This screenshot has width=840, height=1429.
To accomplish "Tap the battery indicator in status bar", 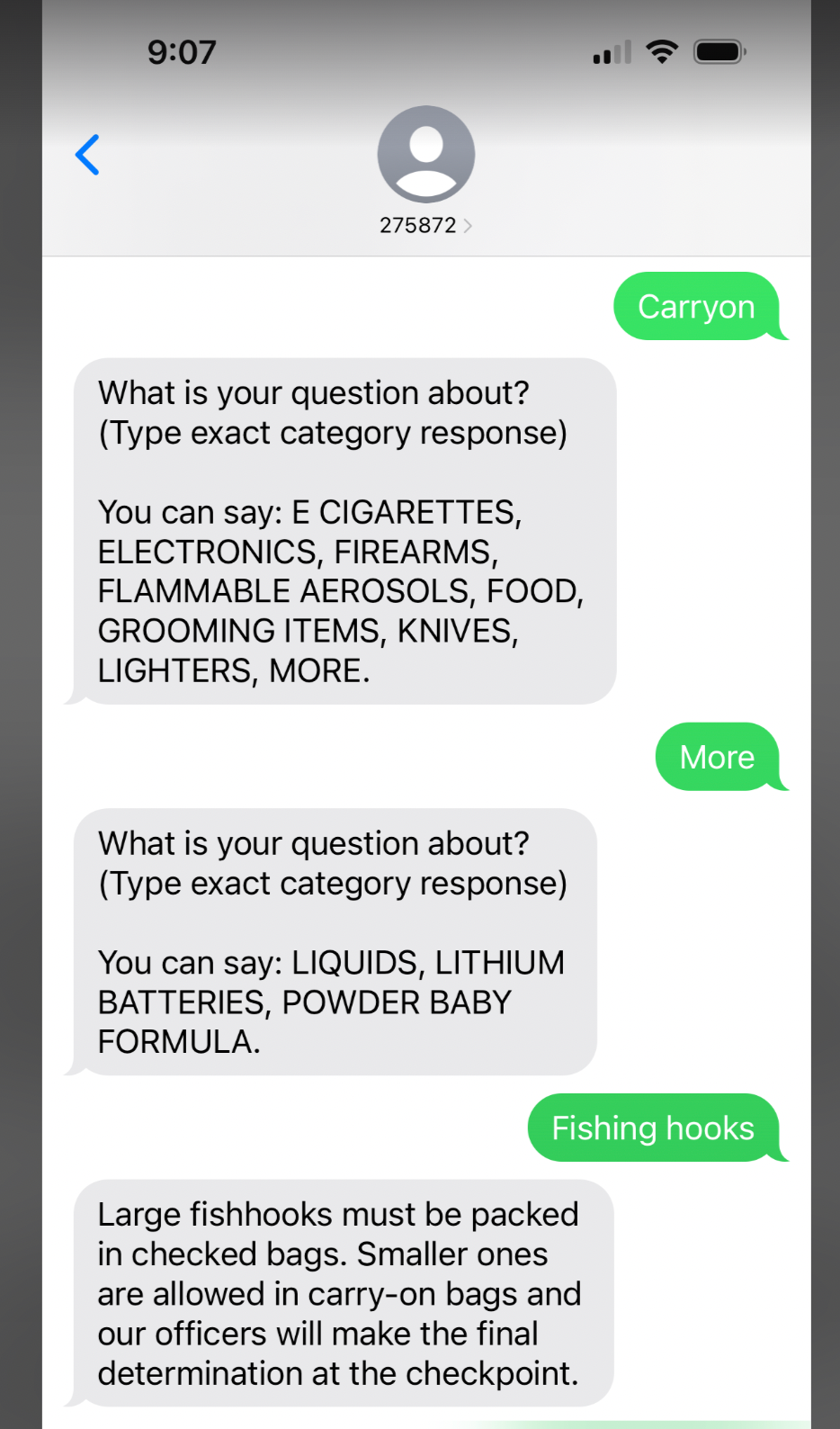I will tap(719, 51).
